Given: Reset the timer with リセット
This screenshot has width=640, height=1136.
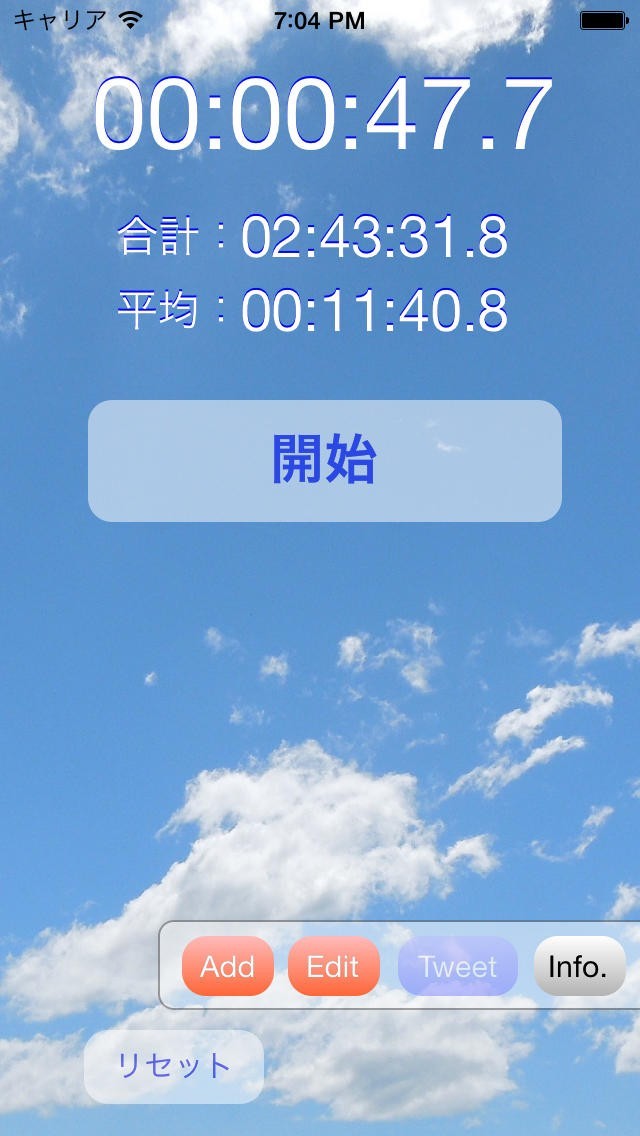Looking at the screenshot, I should click(174, 1066).
